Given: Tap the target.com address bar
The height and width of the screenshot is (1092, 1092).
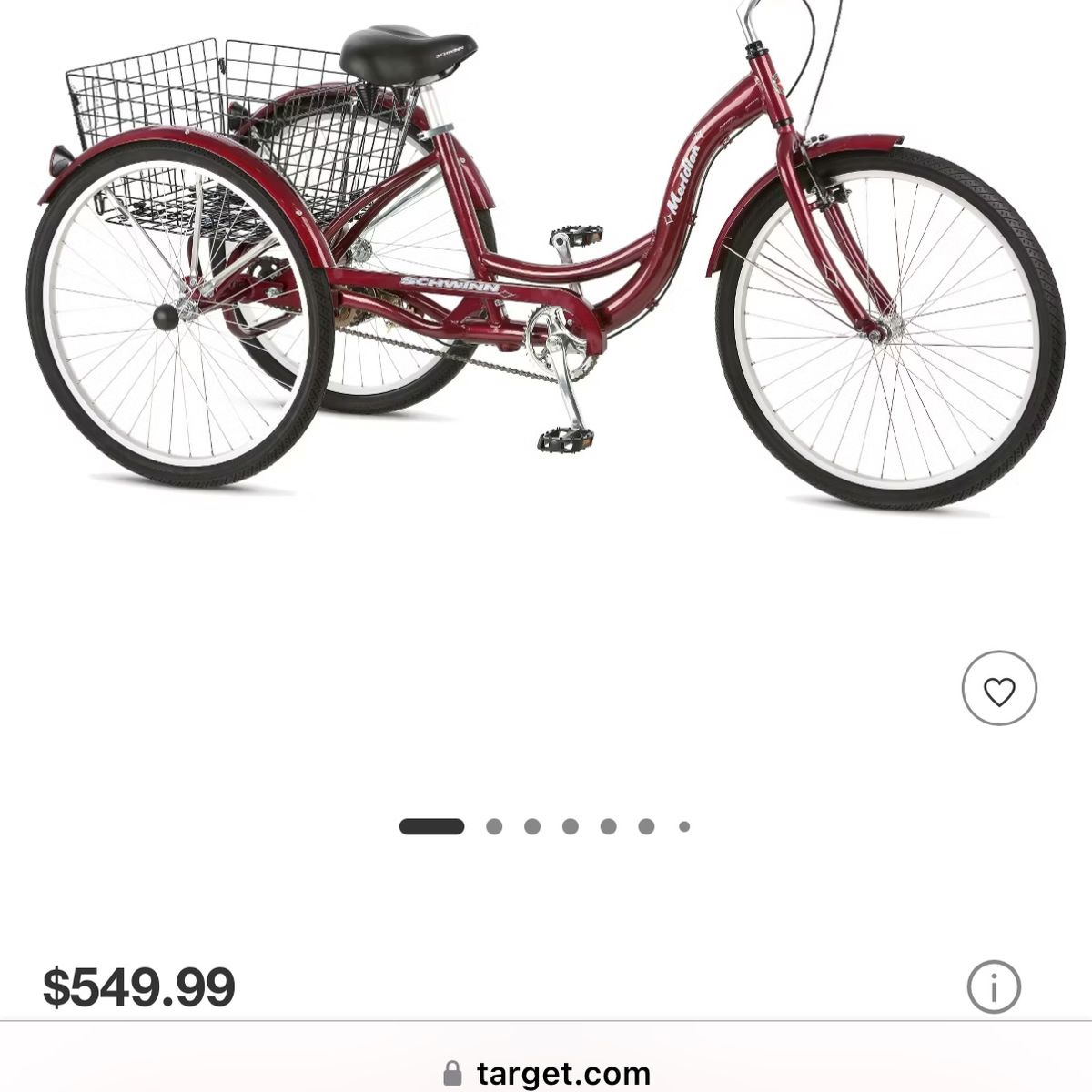Looking at the screenshot, I should point(546,1072).
